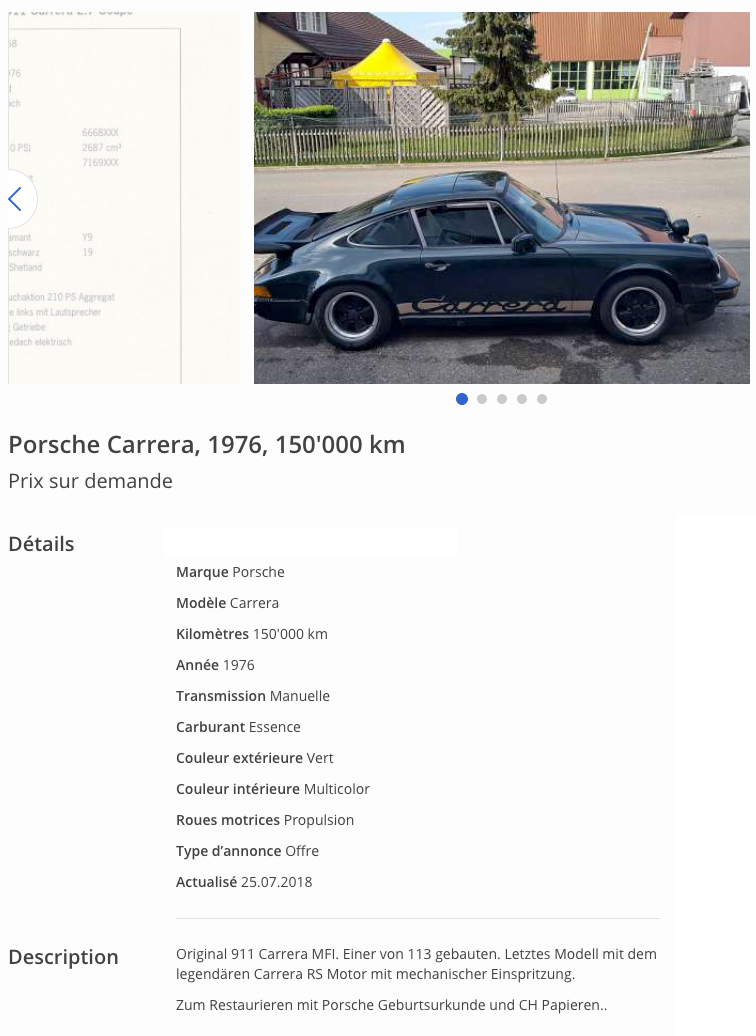The width and height of the screenshot is (756, 1036).
Task: Open the specification sheet image
Action: [x=125, y=200]
